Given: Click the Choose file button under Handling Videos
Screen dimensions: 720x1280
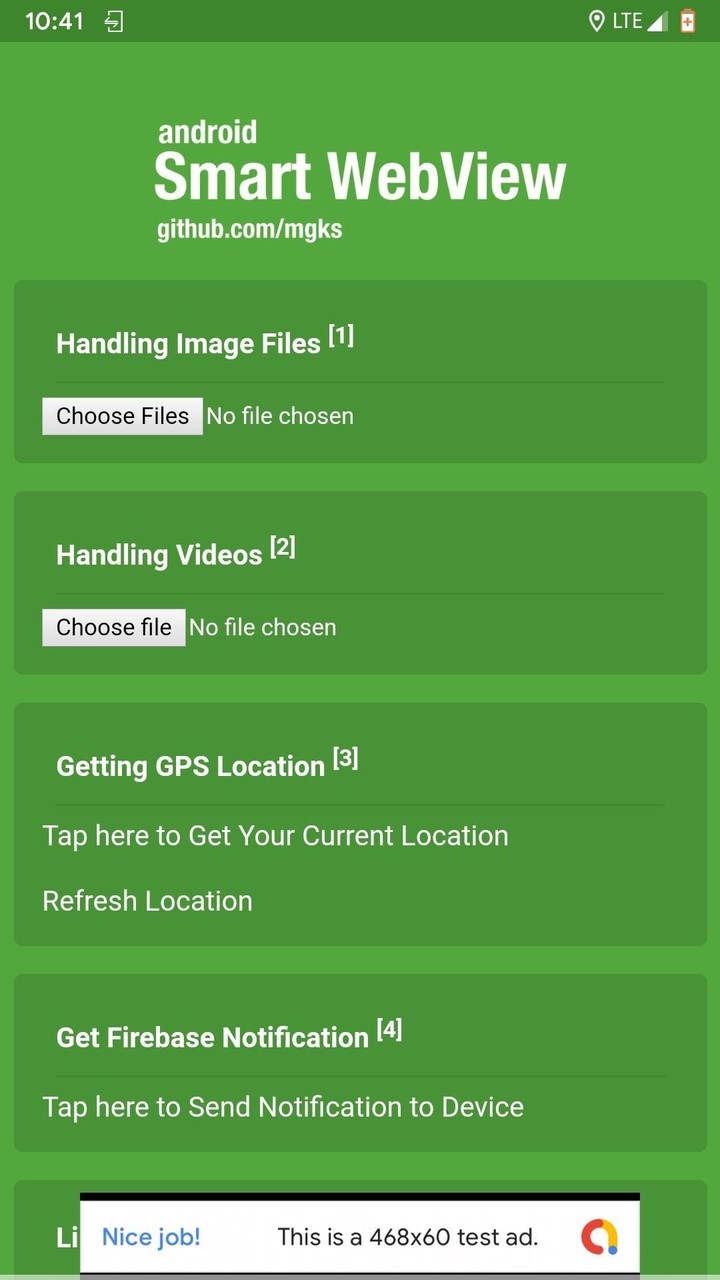Looking at the screenshot, I should (x=113, y=627).
